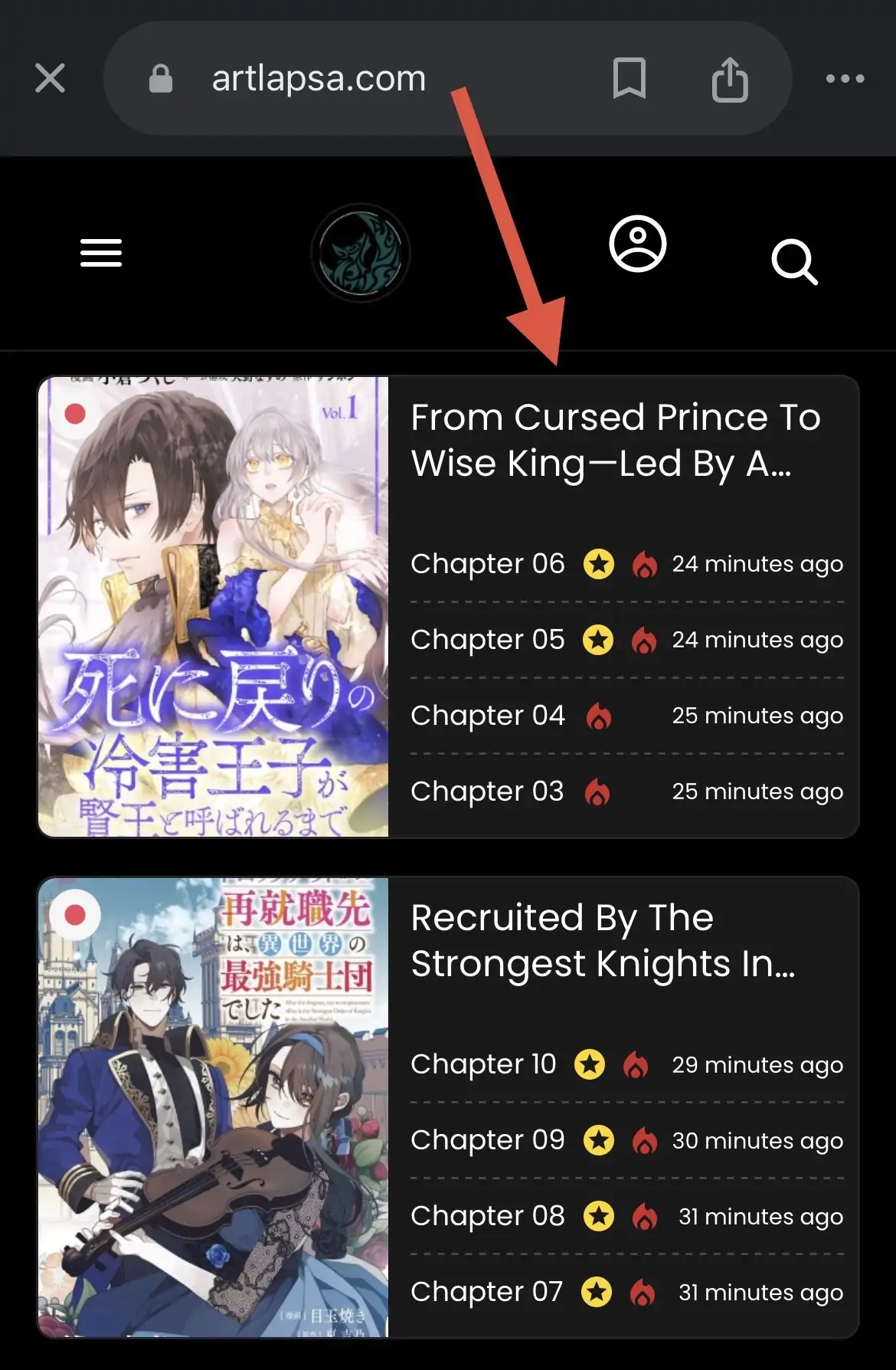
Task: Read Chapter 07 of Strongest Knights
Action: click(486, 1292)
